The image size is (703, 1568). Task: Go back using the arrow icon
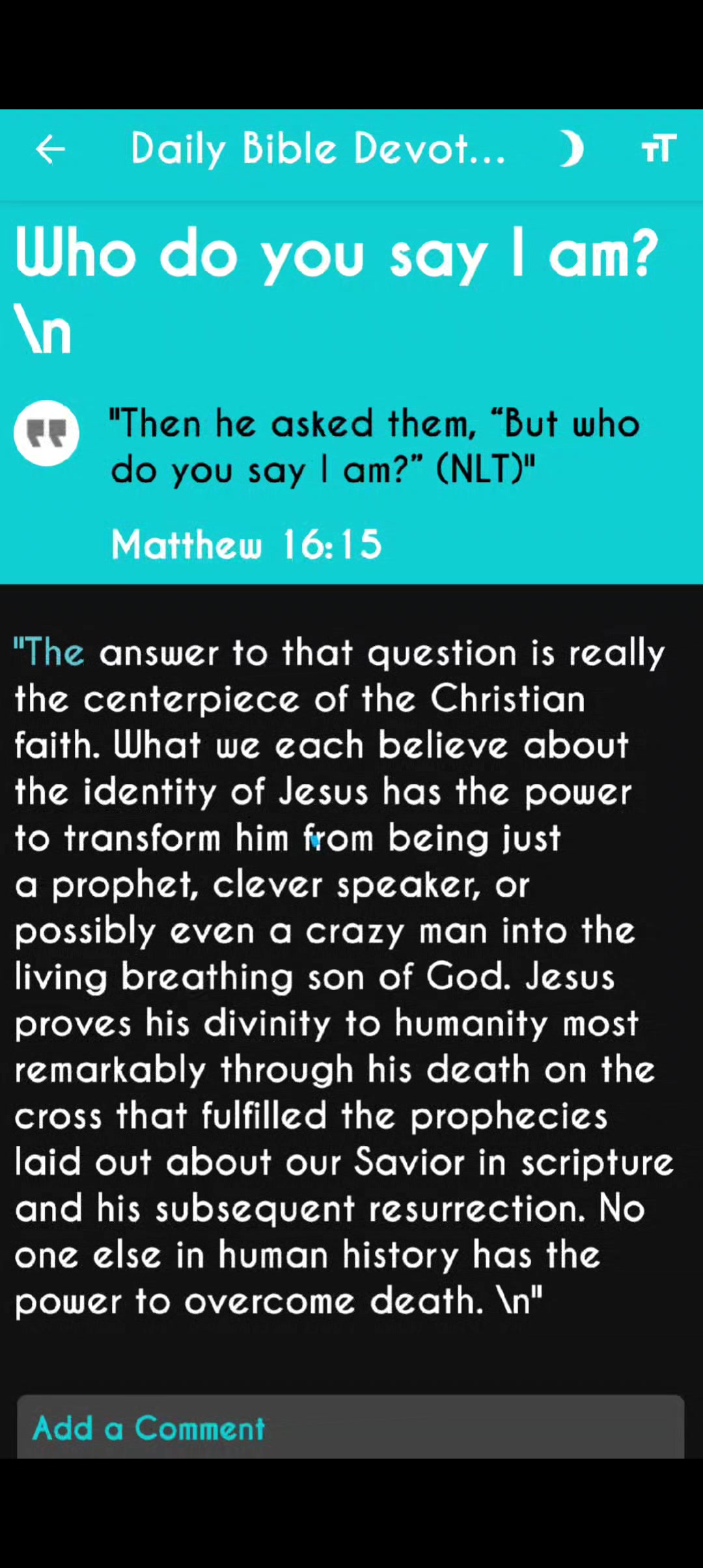[50, 150]
